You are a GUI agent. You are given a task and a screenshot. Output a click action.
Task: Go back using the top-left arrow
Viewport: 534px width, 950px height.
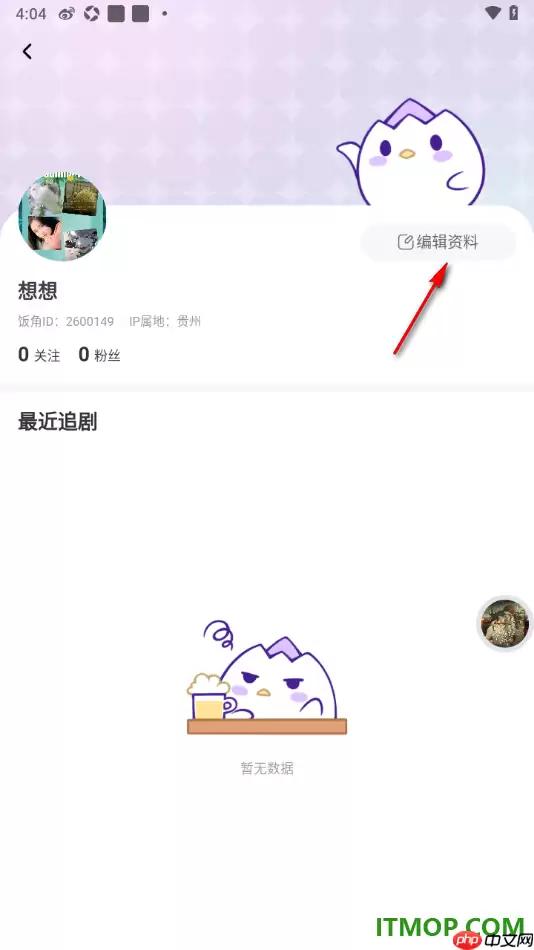[x=27, y=51]
